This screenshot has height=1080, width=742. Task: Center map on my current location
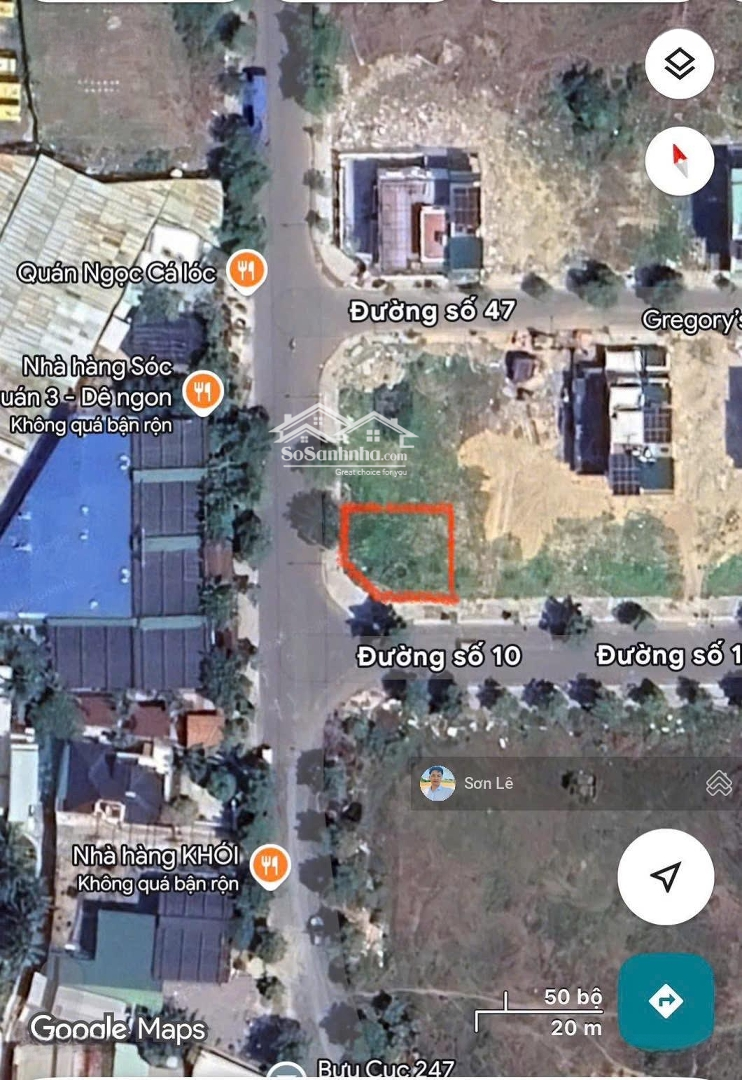point(665,876)
